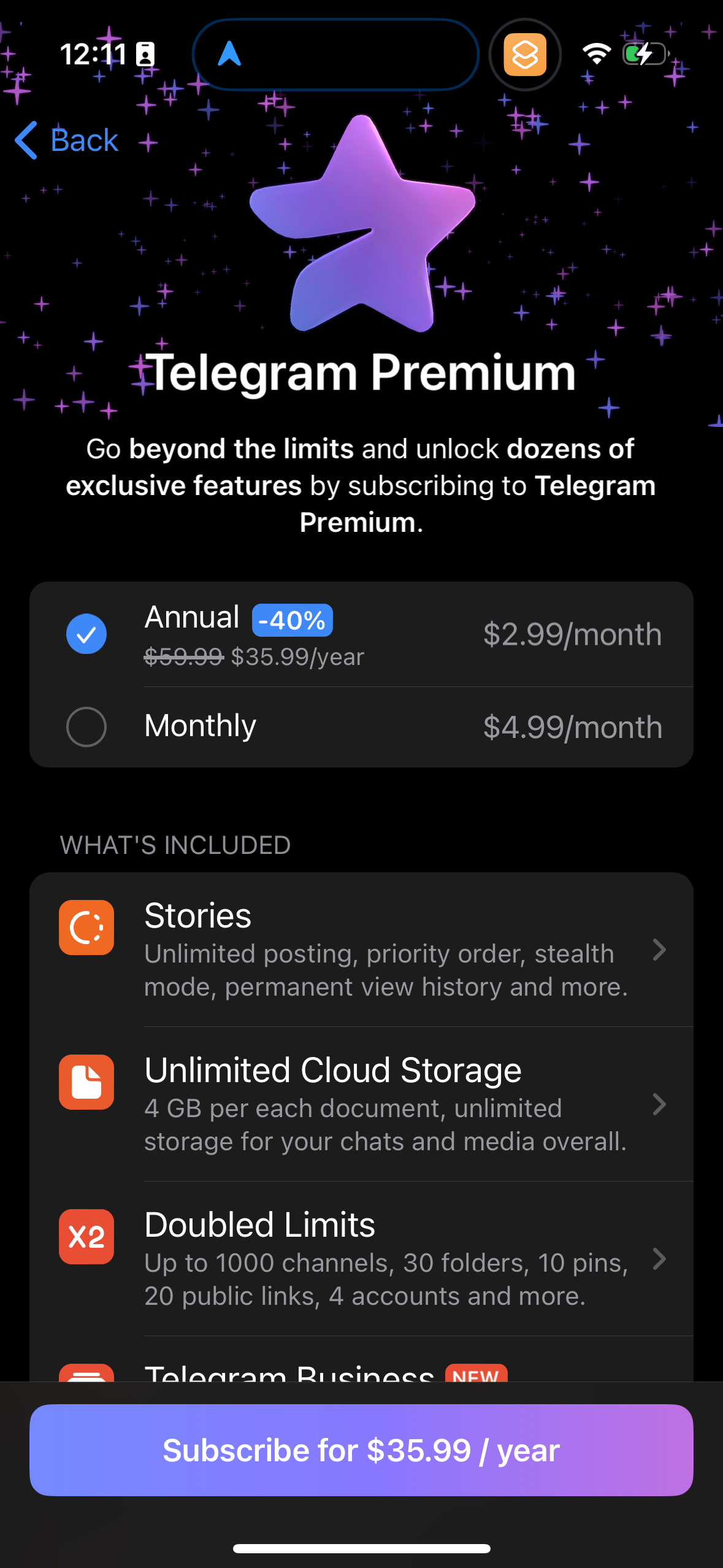The width and height of the screenshot is (723, 1568).
Task: Tap the Telegram Premium star logo
Action: click(x=361, y=227)
